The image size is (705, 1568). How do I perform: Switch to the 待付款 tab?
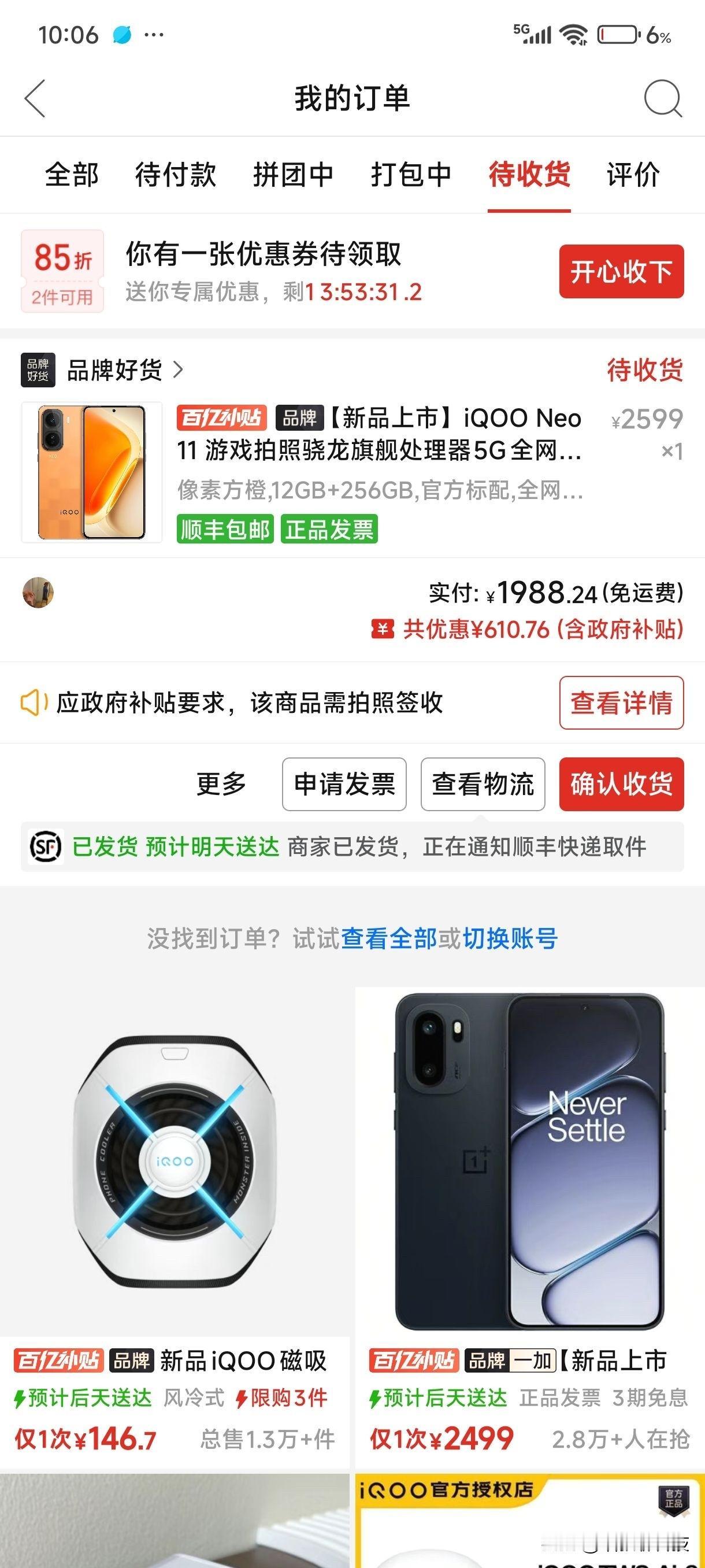176,175
